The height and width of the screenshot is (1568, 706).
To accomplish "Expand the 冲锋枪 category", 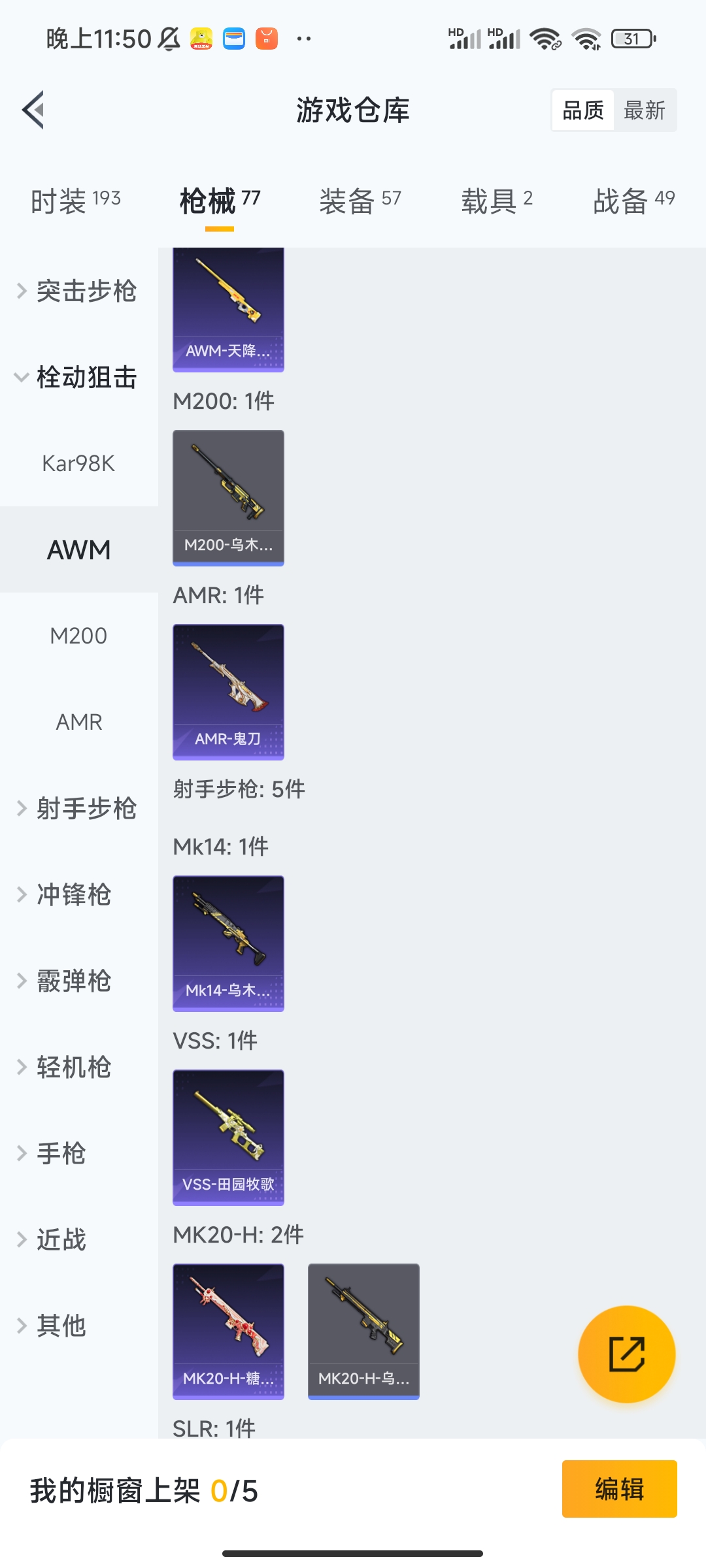I will (x=72, y=895).
